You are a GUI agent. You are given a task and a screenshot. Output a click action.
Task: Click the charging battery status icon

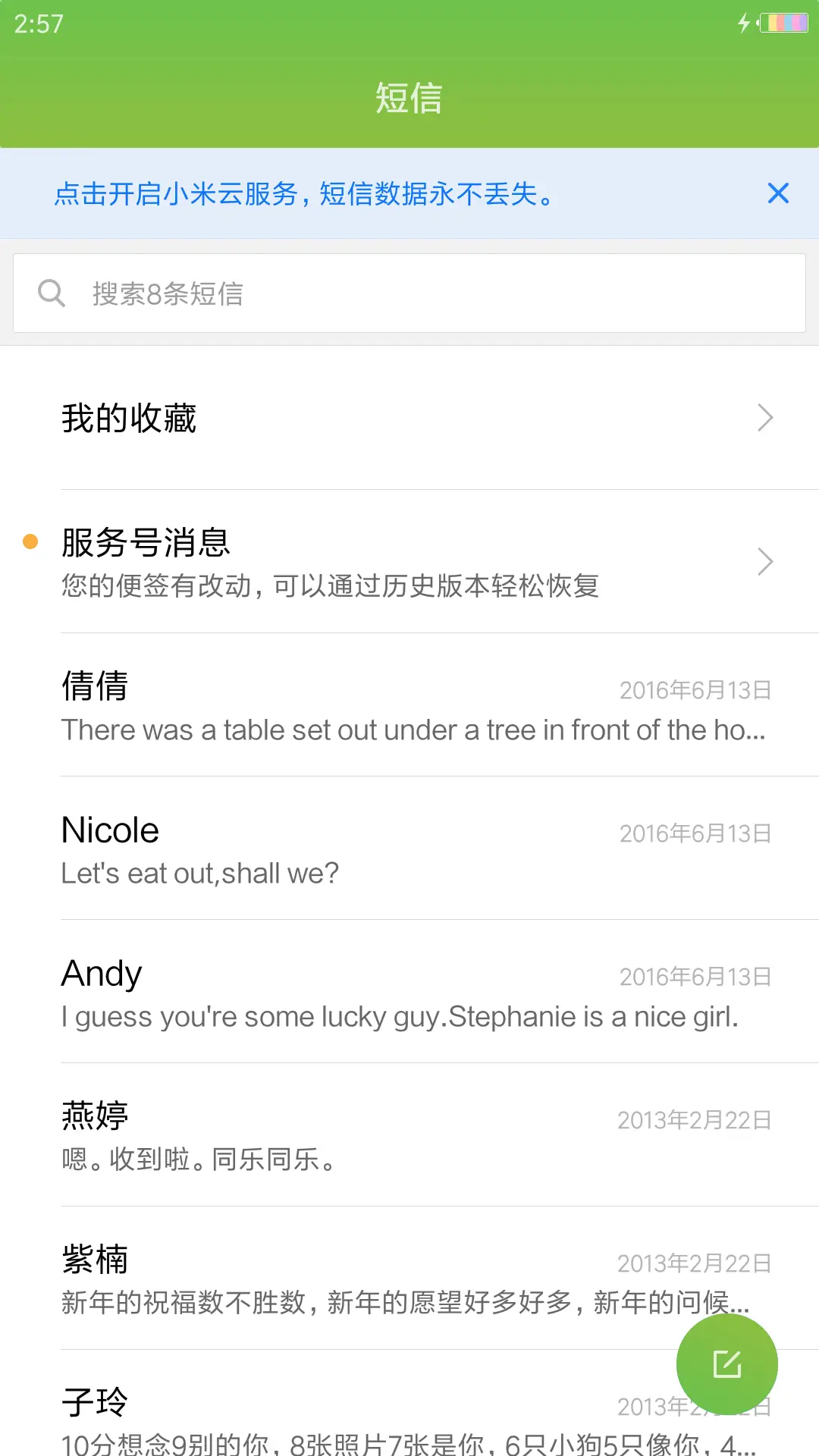(783, 24)
